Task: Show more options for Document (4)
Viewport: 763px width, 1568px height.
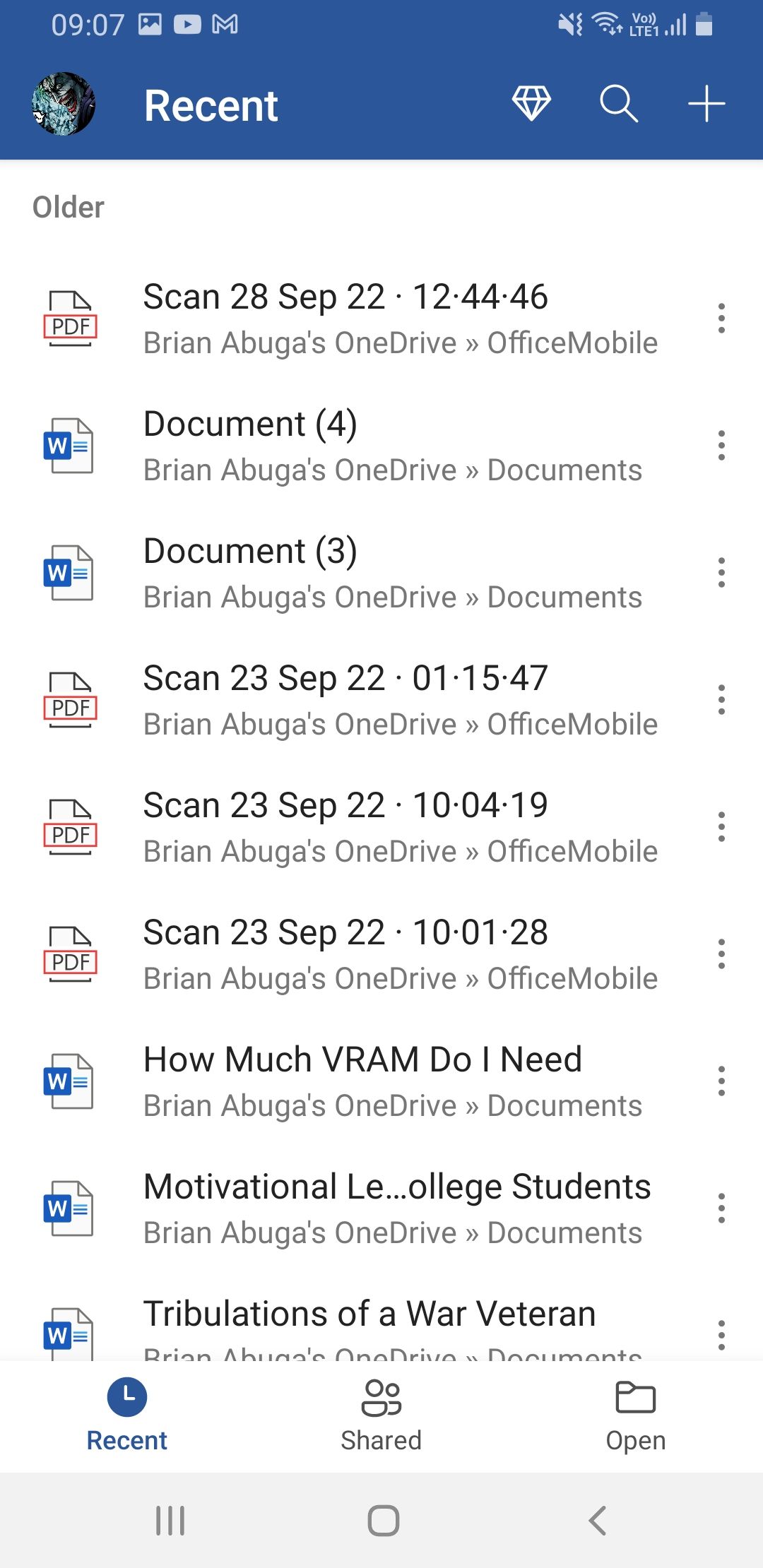Action: (721, 446)
